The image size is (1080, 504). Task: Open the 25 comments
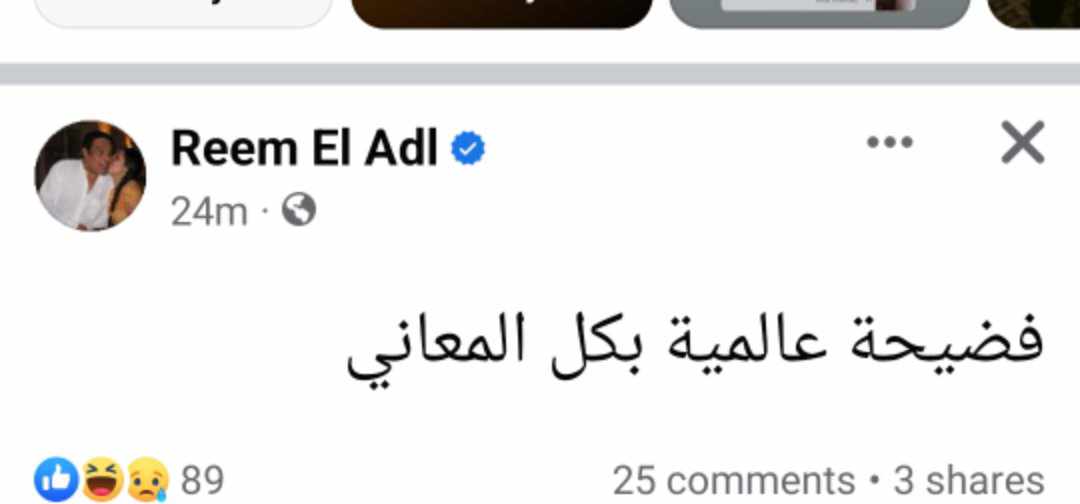click(x=733, y=481)
